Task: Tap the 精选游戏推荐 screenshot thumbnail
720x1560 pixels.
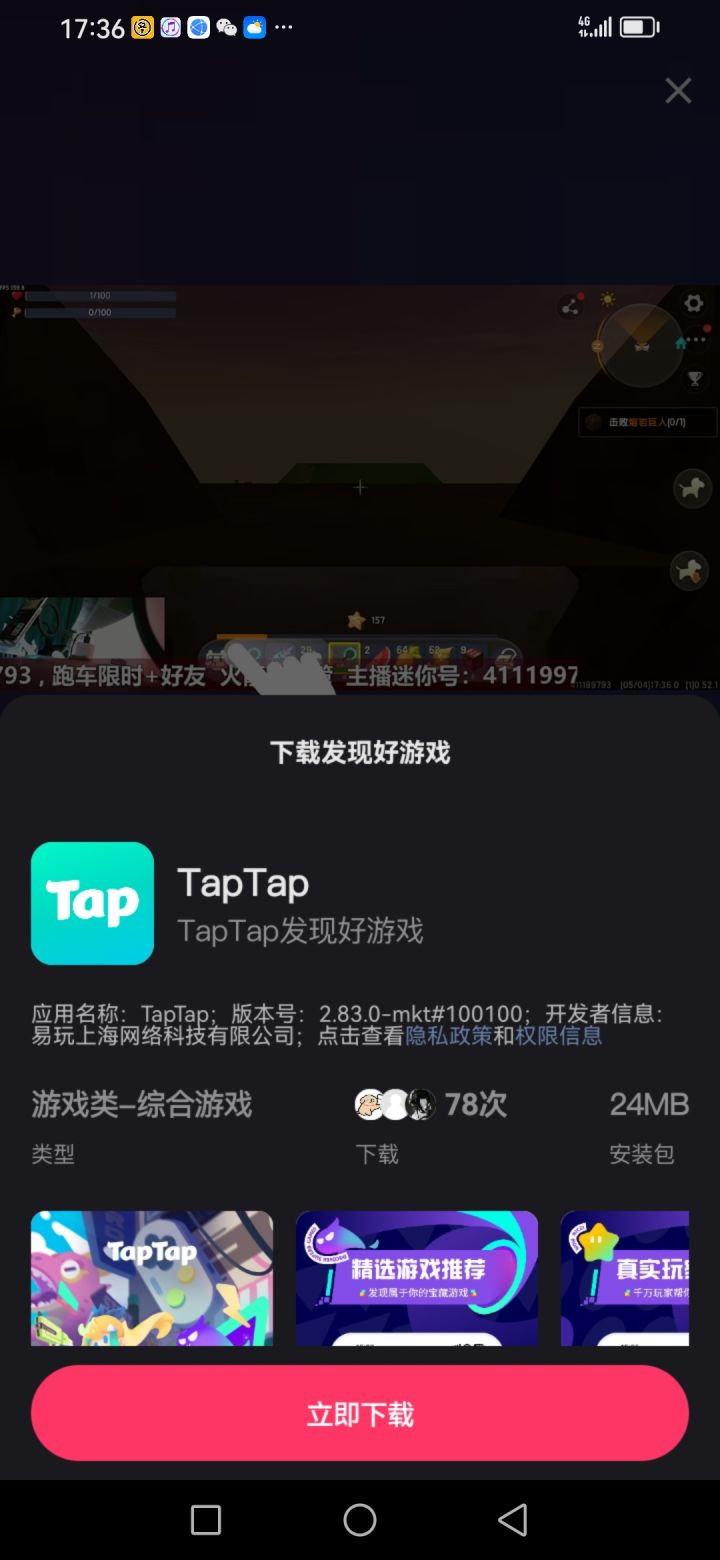Action: click(x=416, y=1278)
